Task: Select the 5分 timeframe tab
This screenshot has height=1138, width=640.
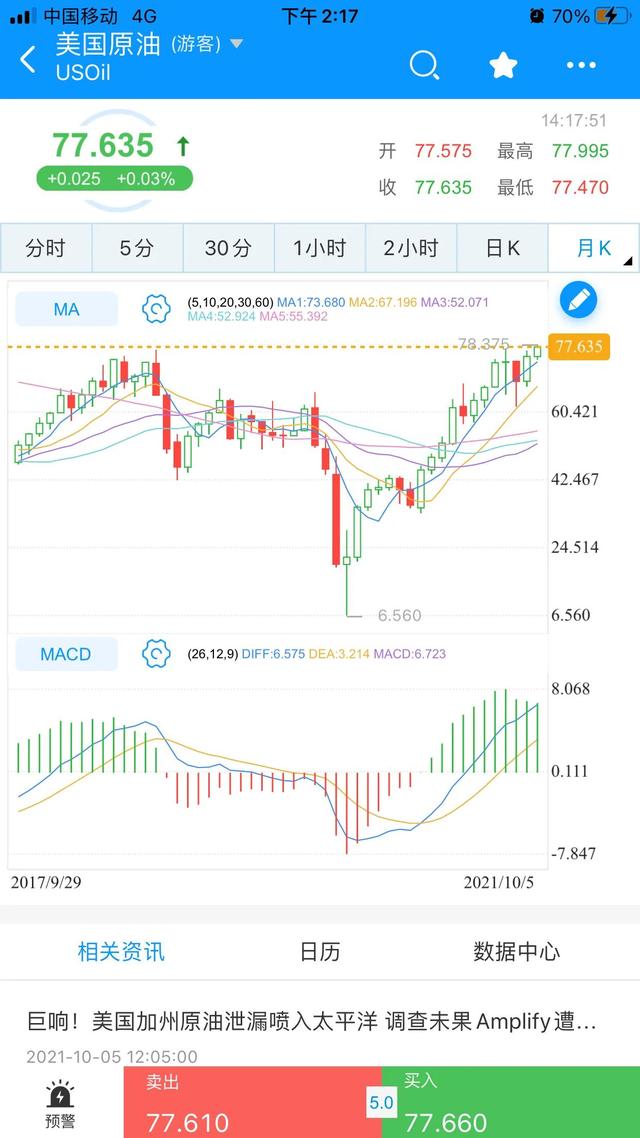Action: [x=137, y=248]
